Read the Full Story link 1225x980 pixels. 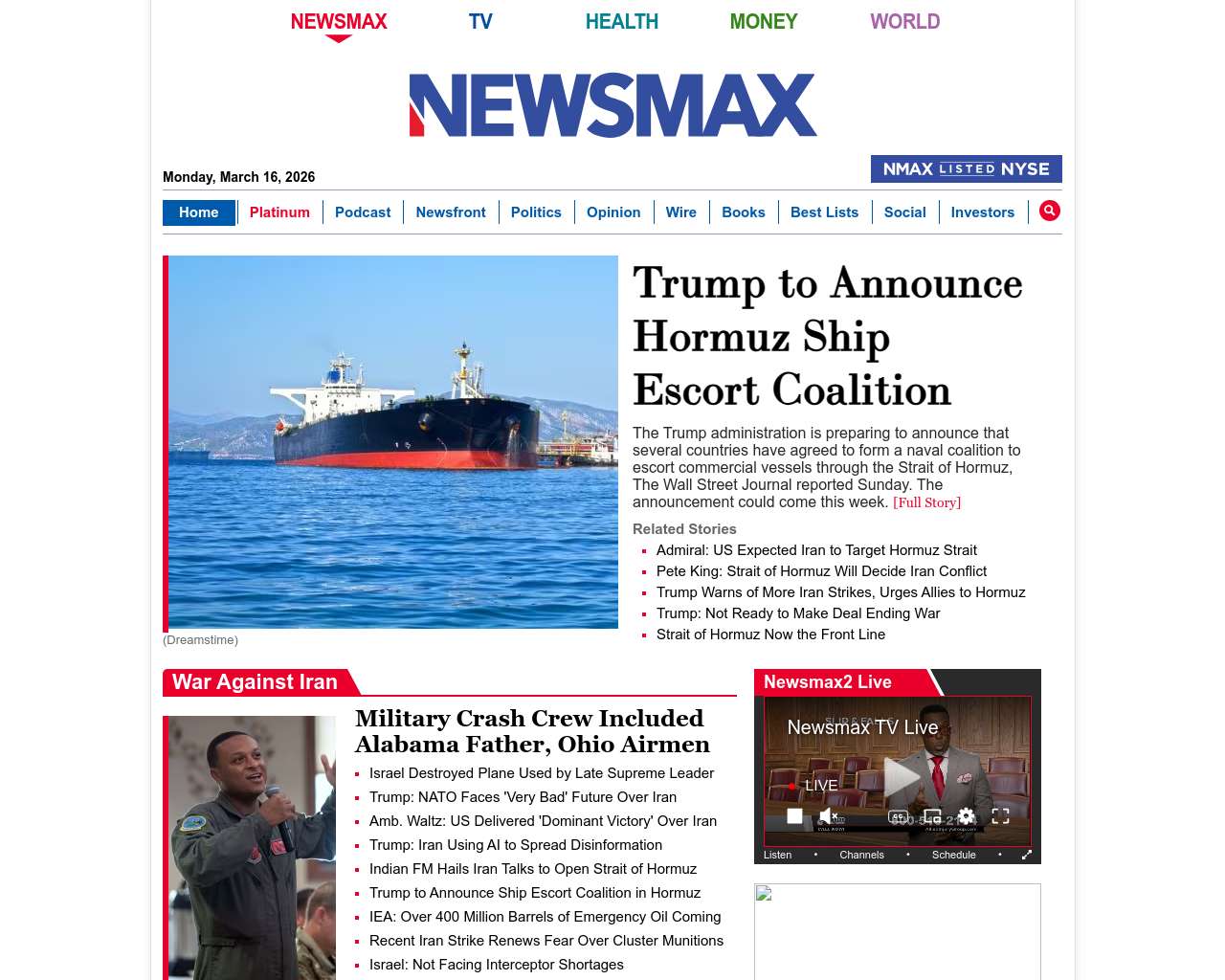click(x=926, y=502)
